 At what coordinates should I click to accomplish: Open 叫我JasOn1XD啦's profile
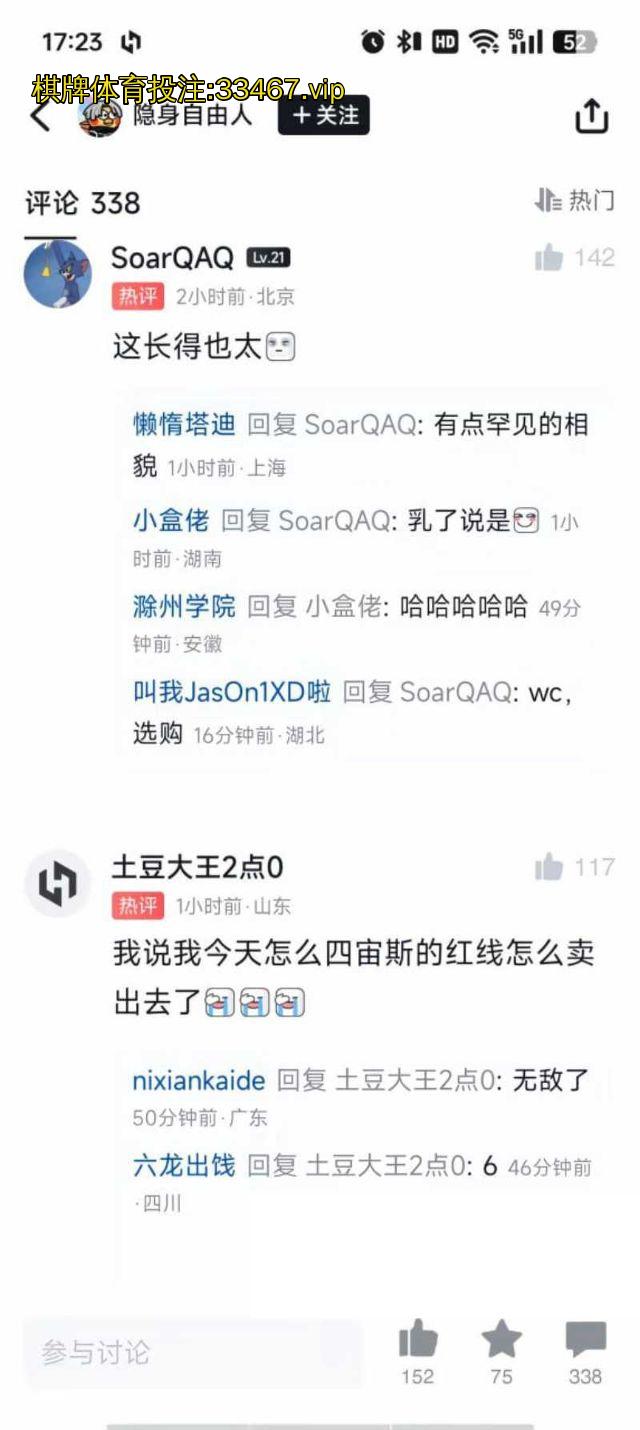pyautogui.click(x=231, y=692)
